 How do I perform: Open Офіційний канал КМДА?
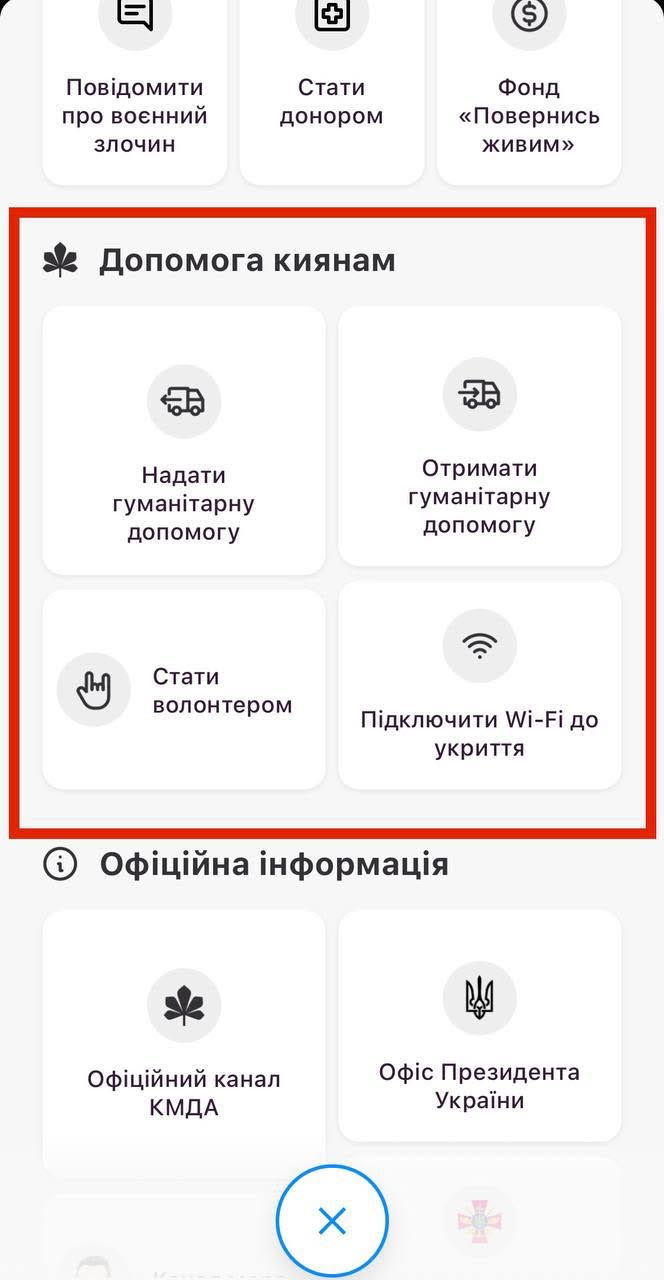pyautogui.click(x=184, y=1040)
